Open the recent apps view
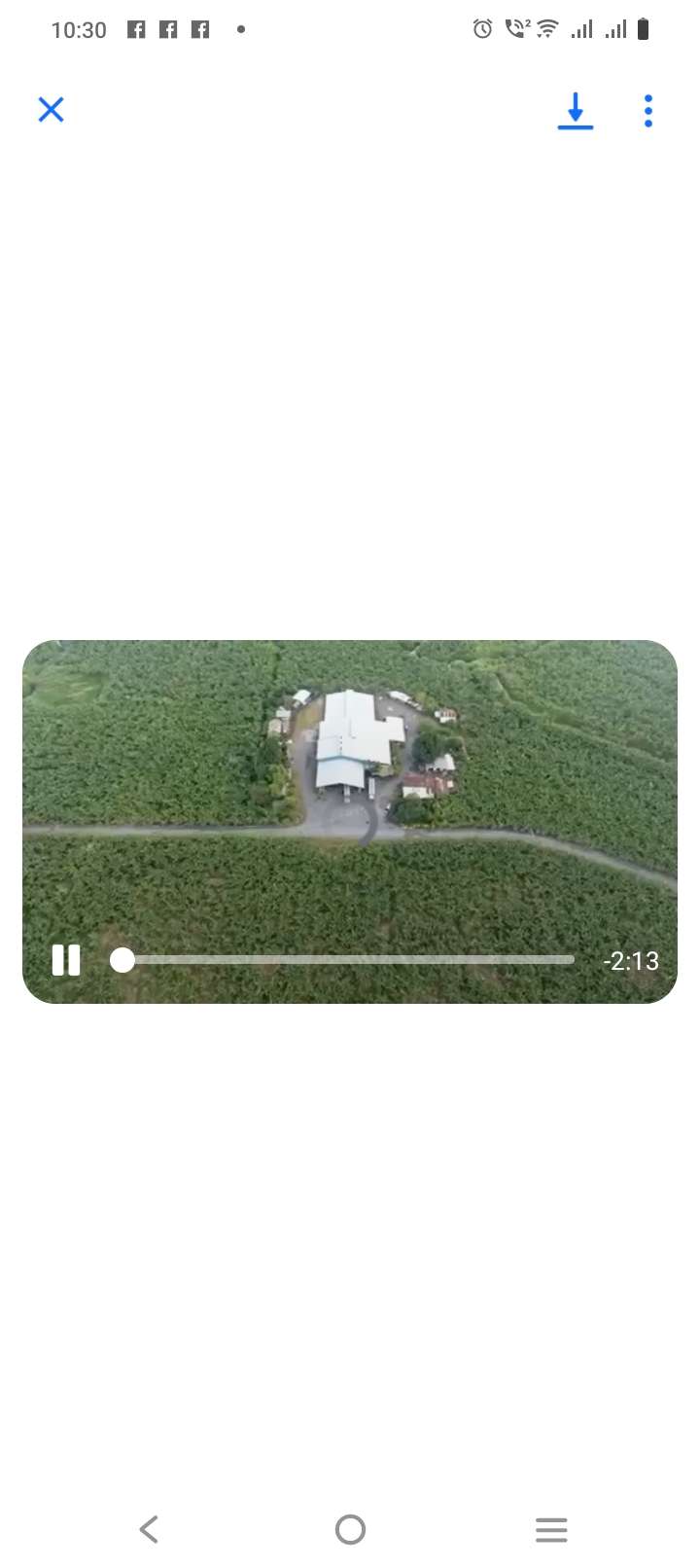The width and height of the screenshot is (700, 1568). [551, 1529]
